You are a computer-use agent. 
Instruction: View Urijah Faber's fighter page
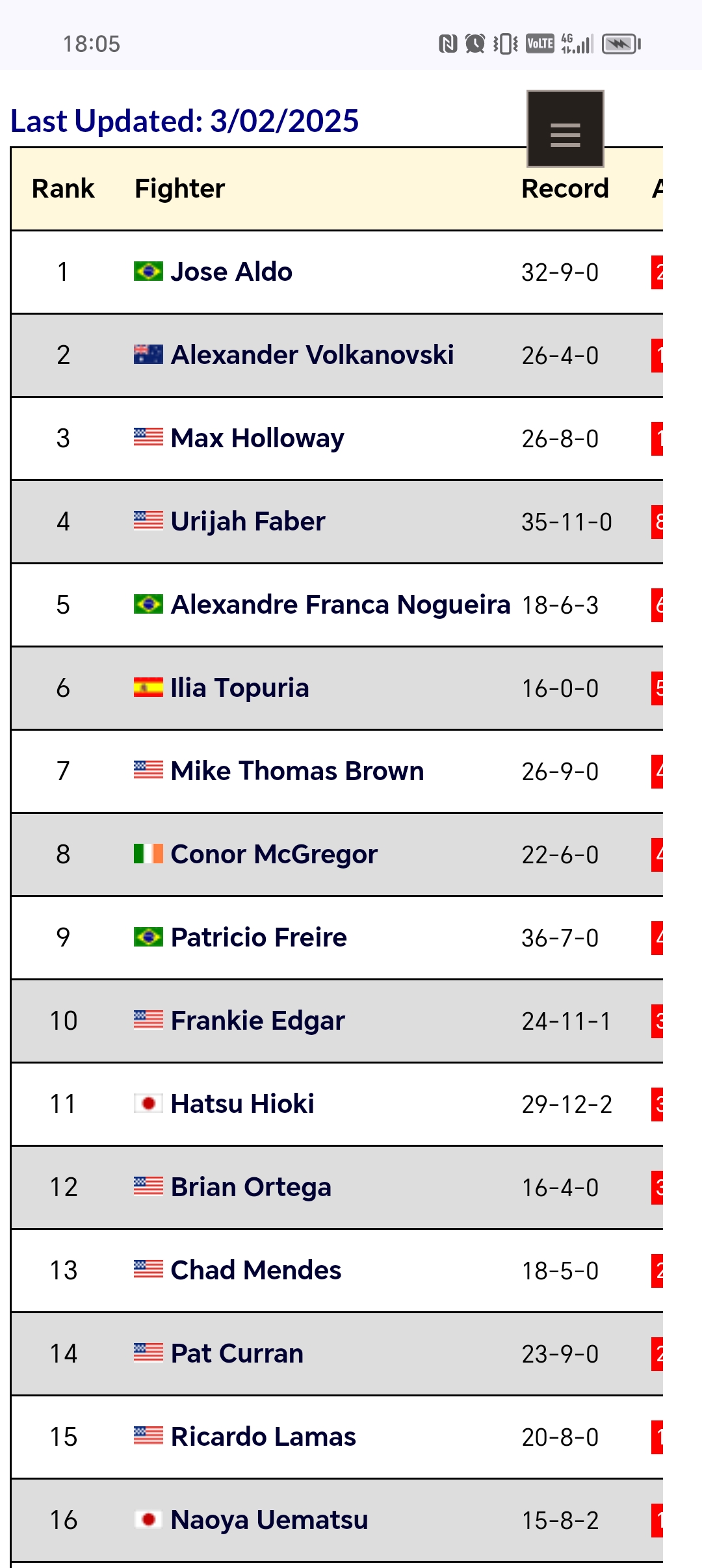point(248,521)
